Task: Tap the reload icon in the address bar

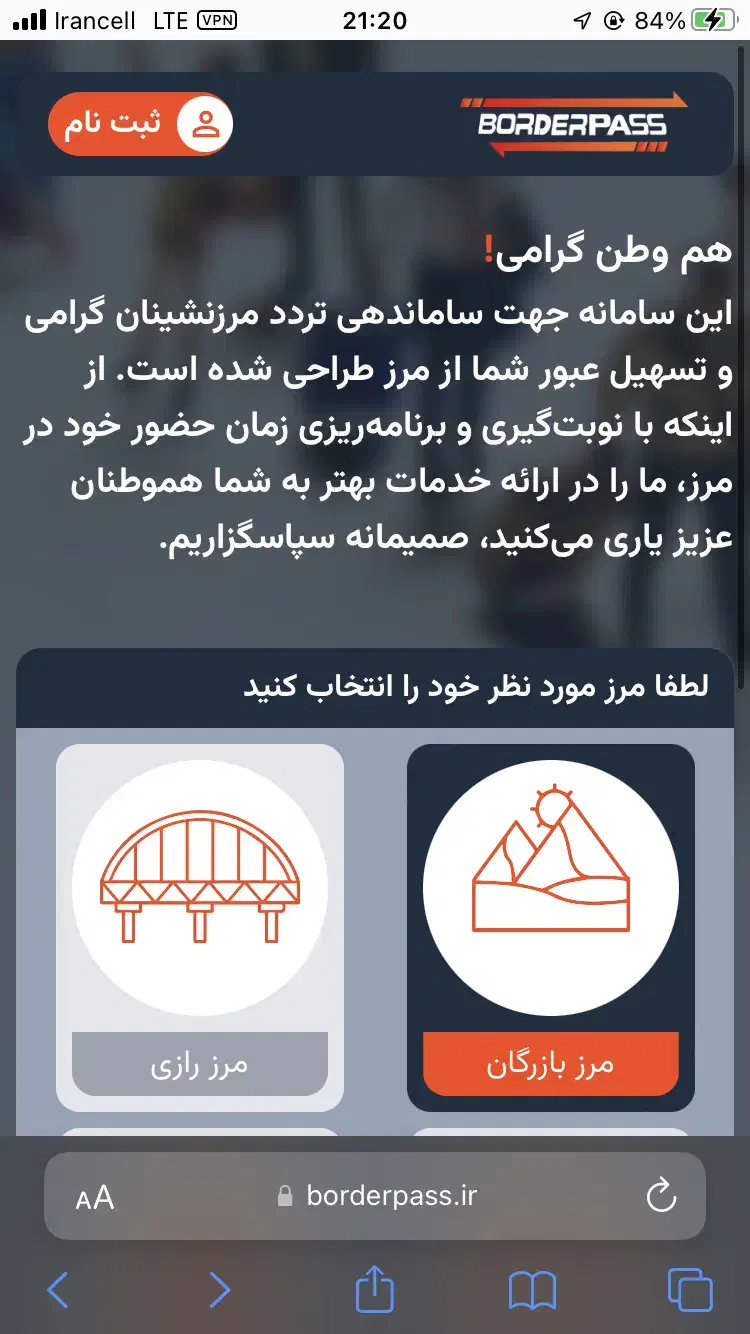Action: (x=661, y=1196)
